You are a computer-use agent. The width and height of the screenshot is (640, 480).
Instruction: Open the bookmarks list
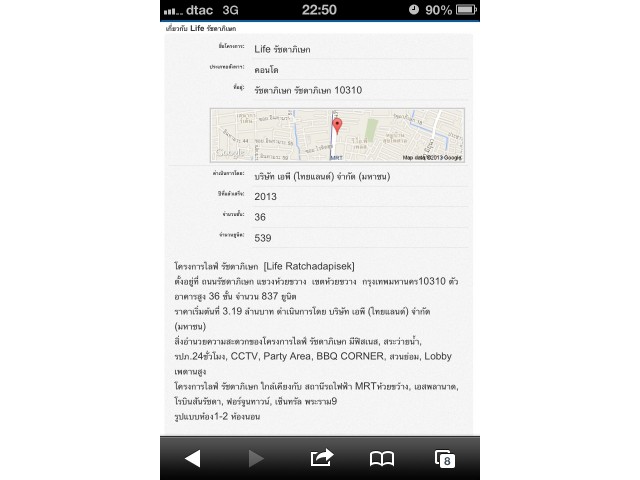pos(382,458)
